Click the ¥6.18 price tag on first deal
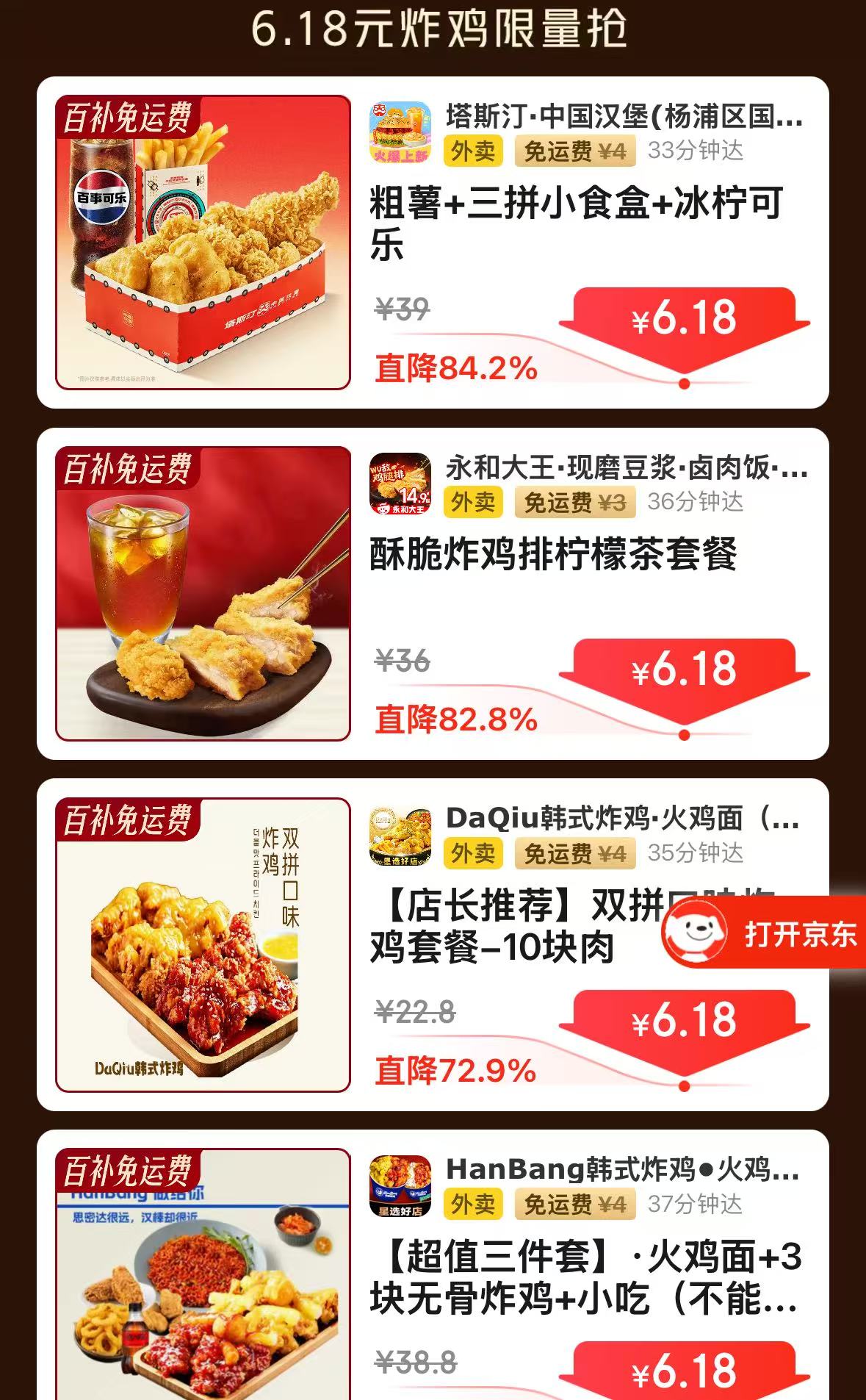This screenshot has height=1400, width=866. (x=683, y=319)
